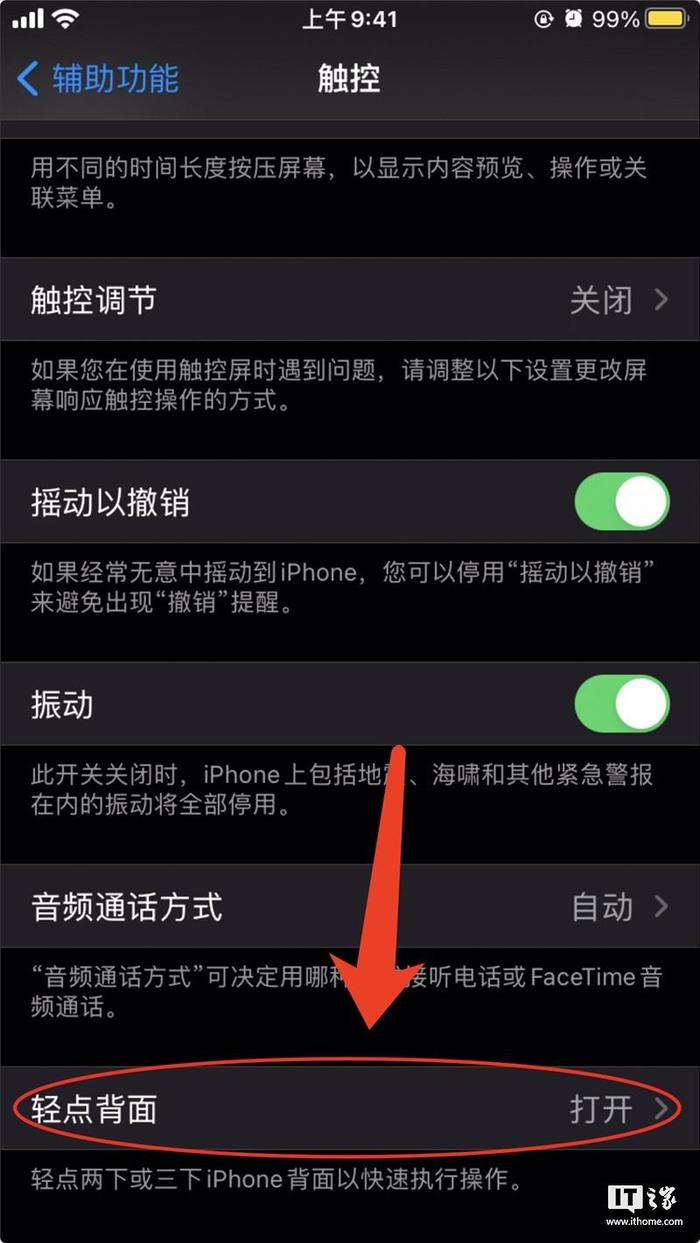Disable the 振动 switch
This screenshot has height=1243, width=700.
click(622, 704)
